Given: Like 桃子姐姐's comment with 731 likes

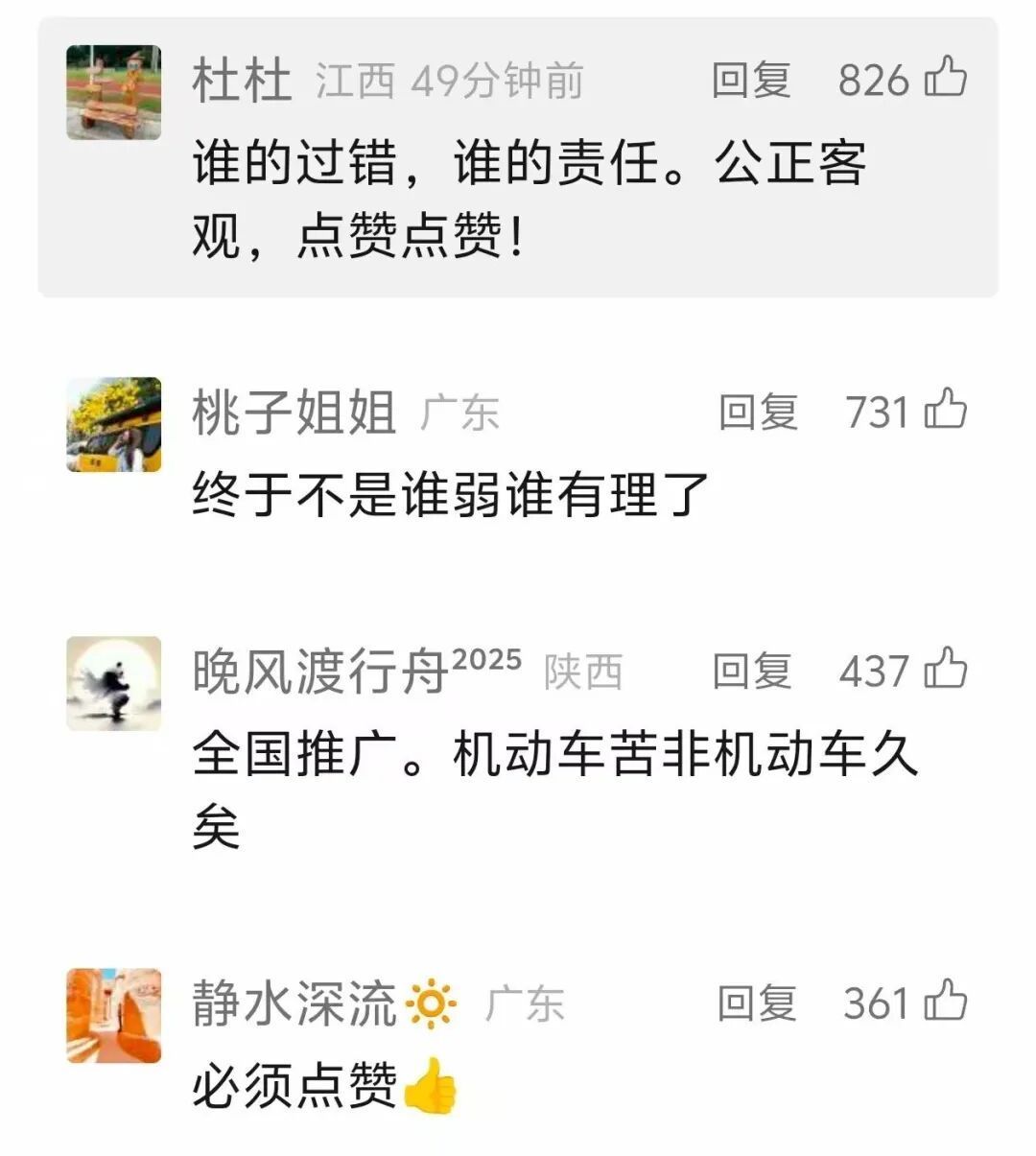Looking at the screenshot, I should (x=946, y=410).
